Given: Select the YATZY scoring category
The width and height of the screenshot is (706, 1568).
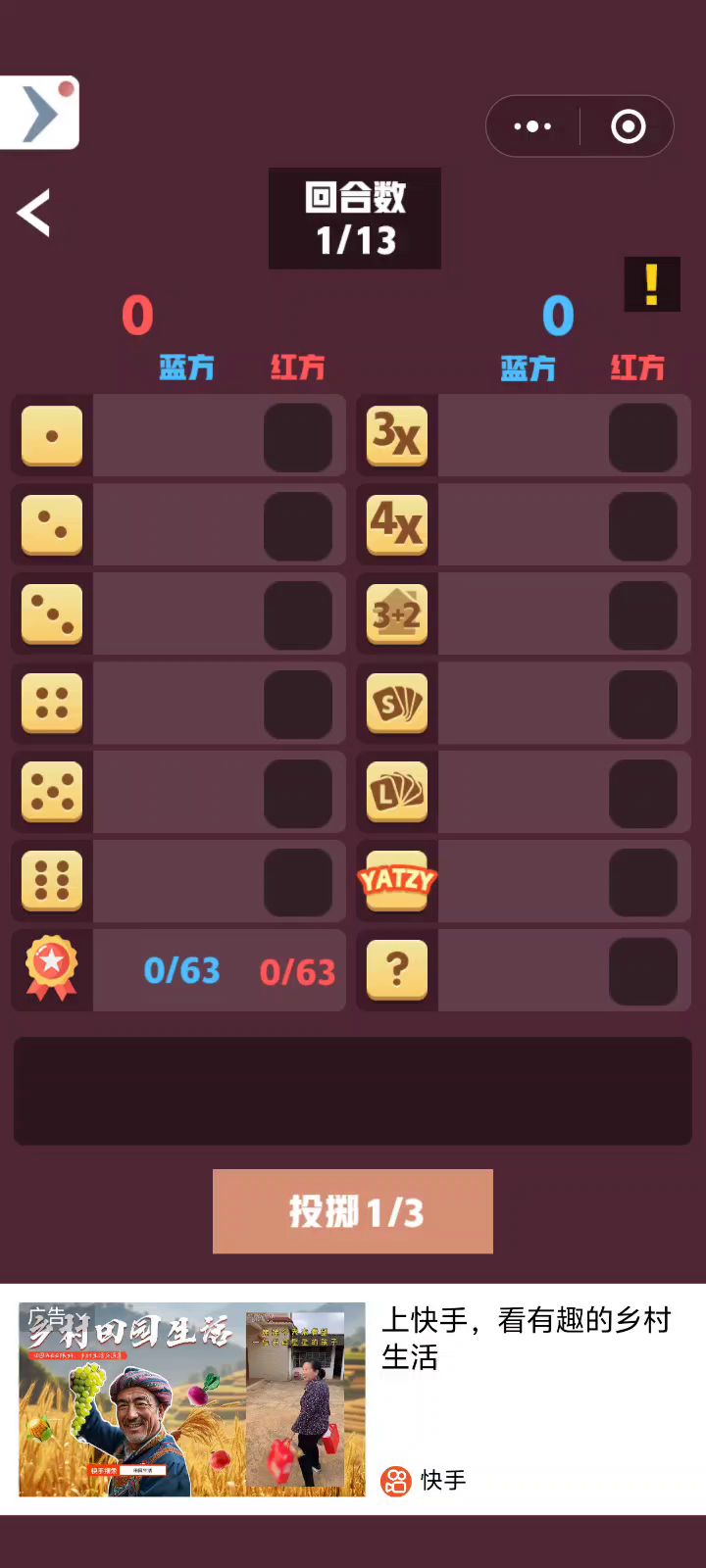Looking at the screenshot, I should 397,881.
